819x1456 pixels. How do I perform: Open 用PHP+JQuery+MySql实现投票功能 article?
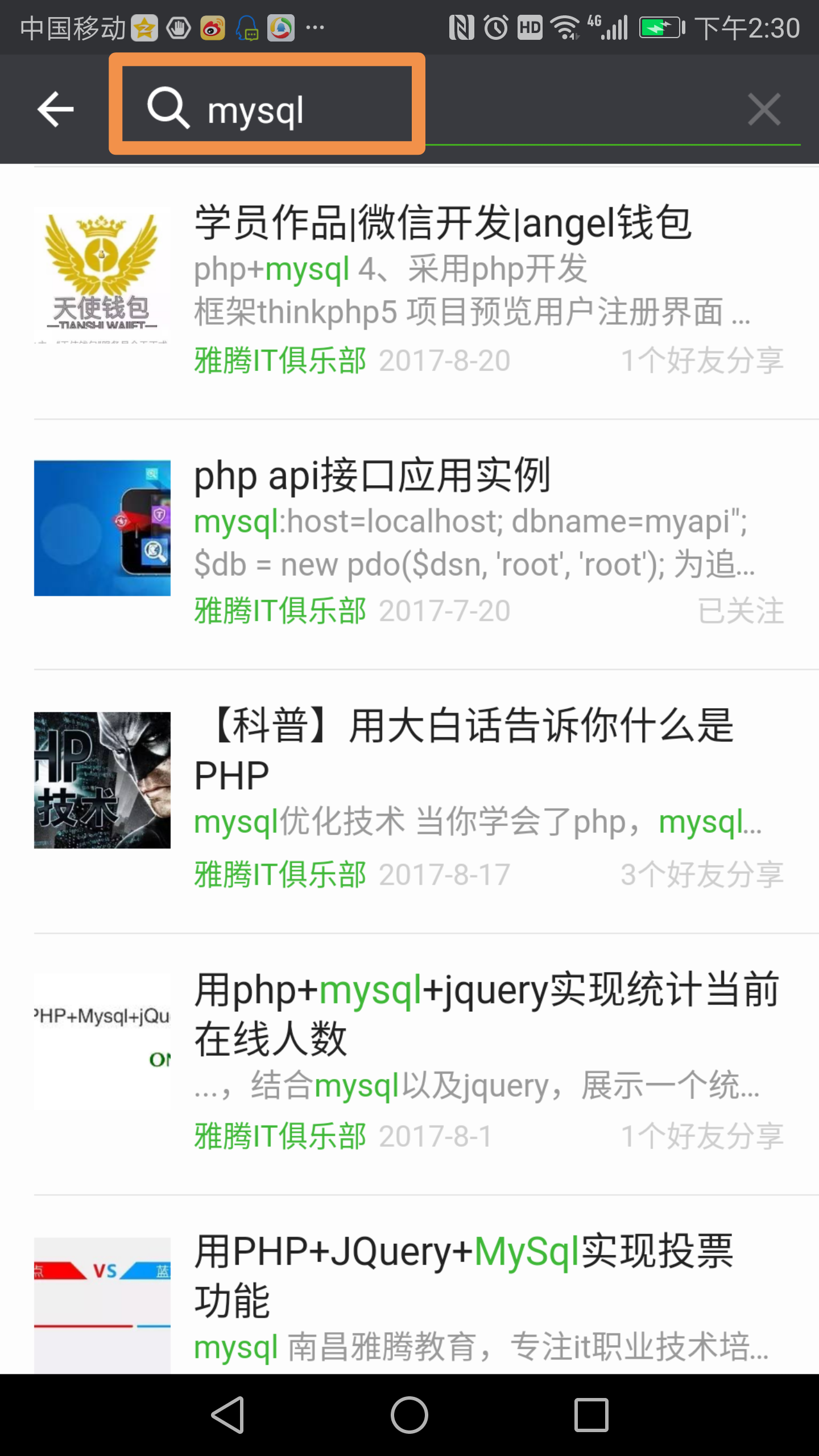click(464, 1275)
